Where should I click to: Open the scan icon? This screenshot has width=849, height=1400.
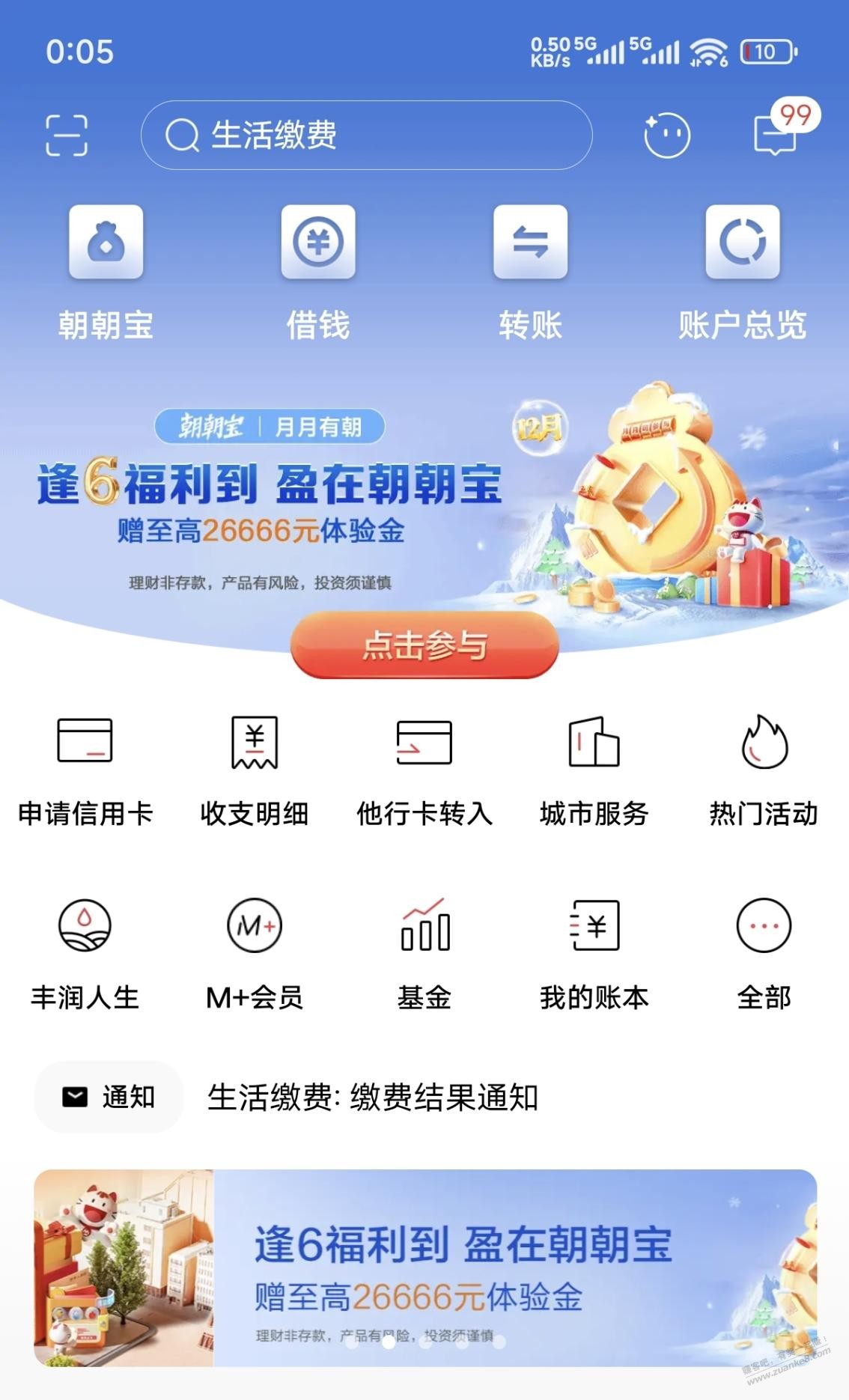[67, 136]
